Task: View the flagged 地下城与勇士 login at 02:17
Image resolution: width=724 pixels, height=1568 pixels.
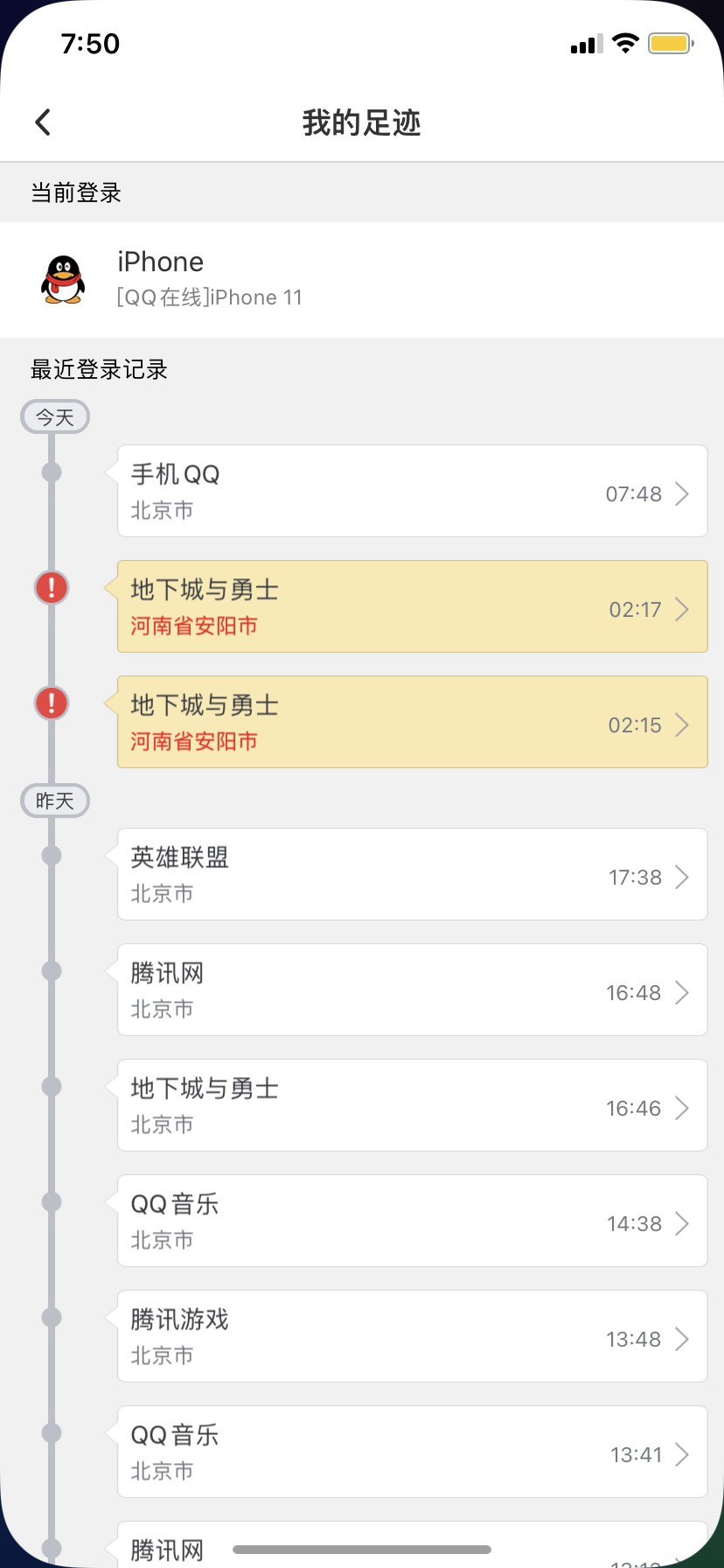Action: (x=412, y=606)
